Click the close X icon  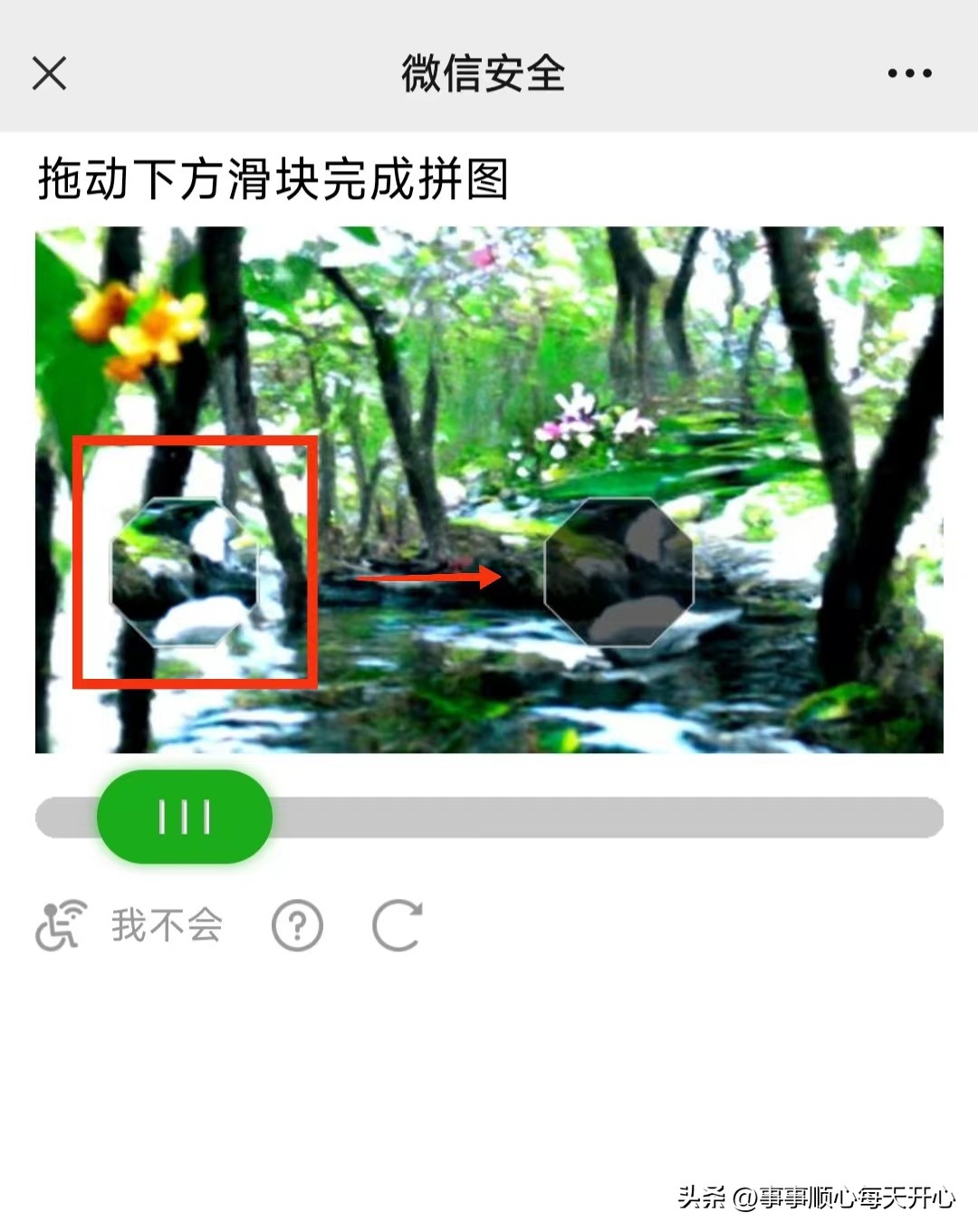pyautogui.click(x=50, y=74)
